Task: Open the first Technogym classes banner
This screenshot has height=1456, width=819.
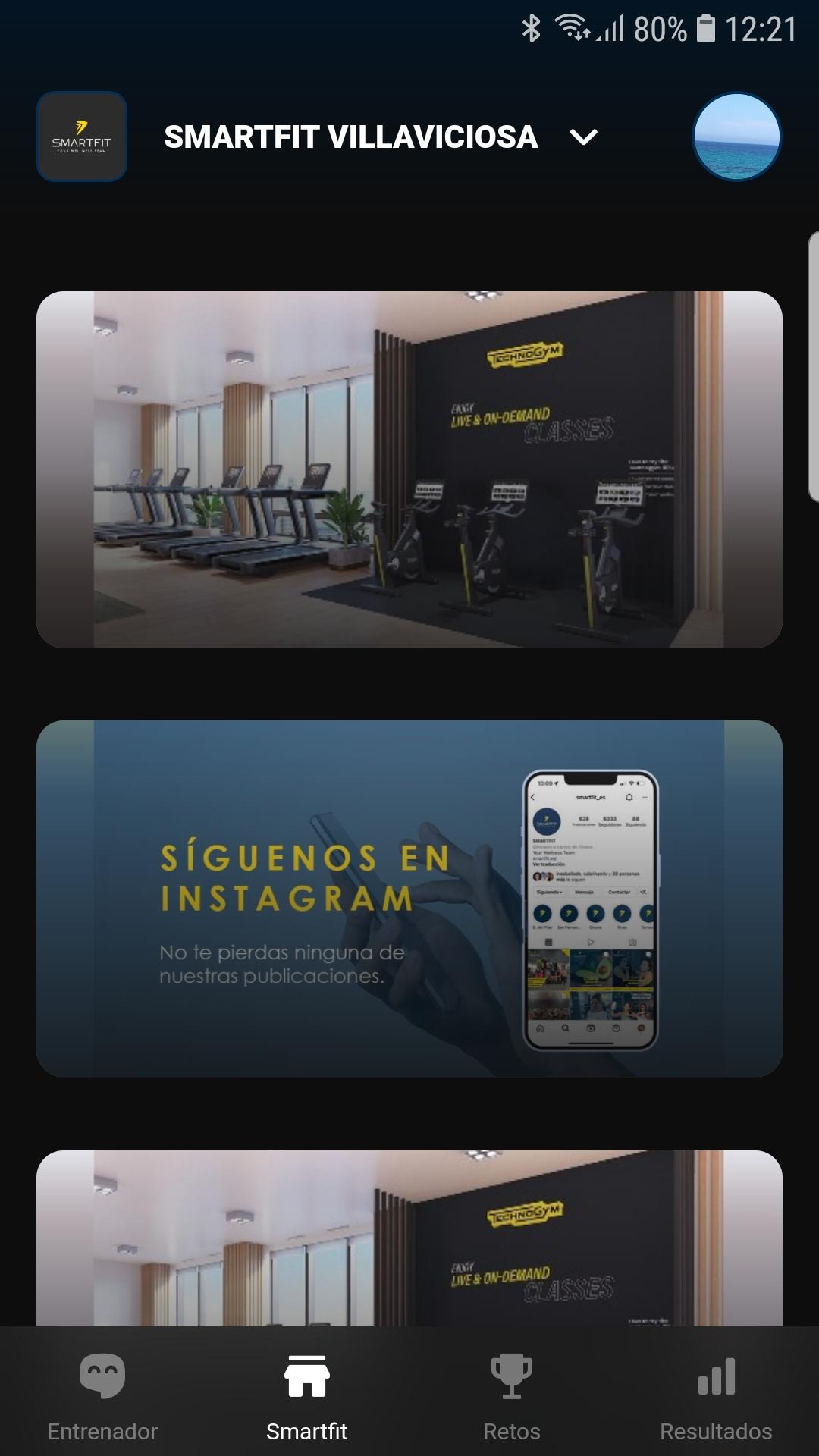Action: point(409,469)
